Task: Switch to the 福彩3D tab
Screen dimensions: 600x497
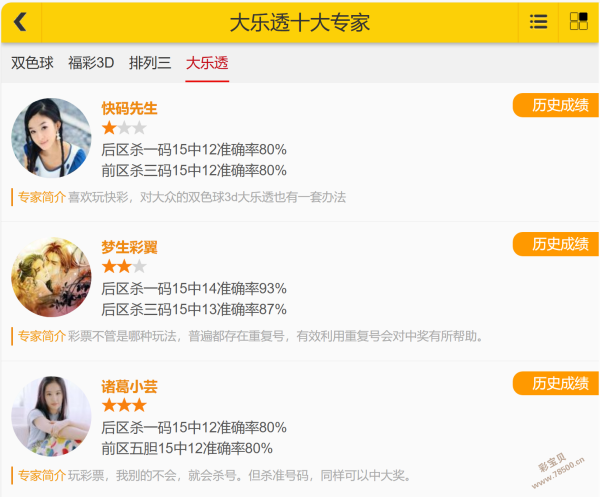Action: [x=91, y=63]
